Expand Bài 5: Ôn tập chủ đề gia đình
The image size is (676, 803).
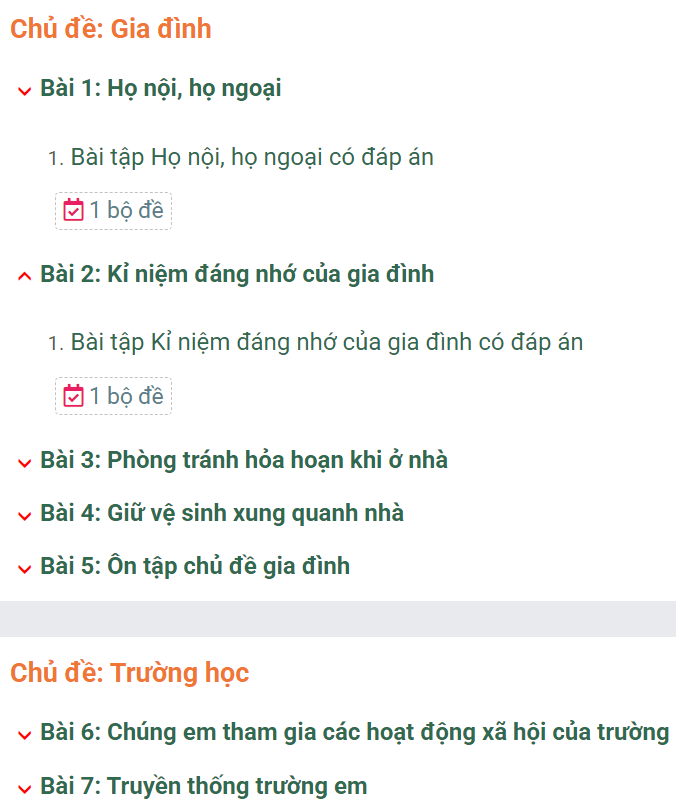click(x=194, y=567)
